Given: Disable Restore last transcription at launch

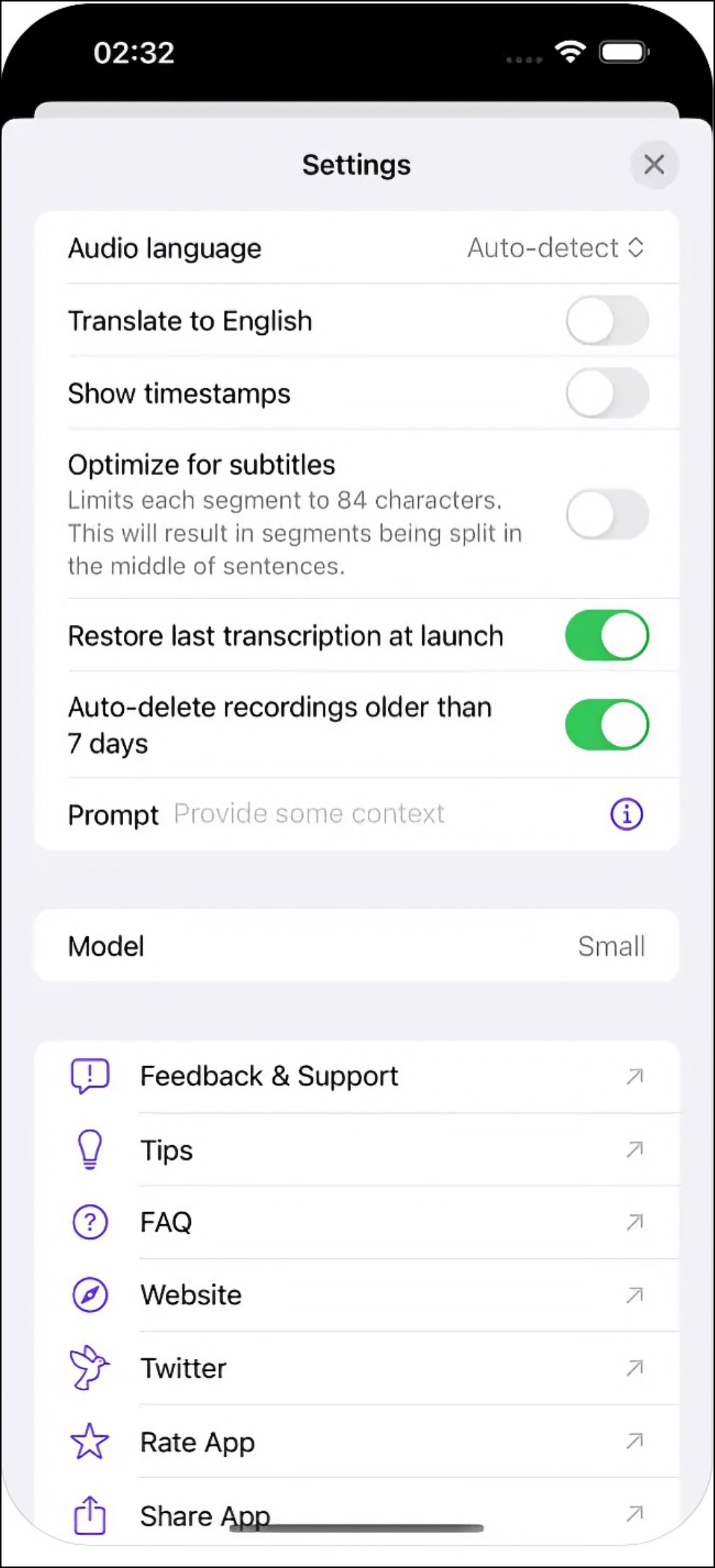Looking at the screenshot, I should tap(607, 636).
